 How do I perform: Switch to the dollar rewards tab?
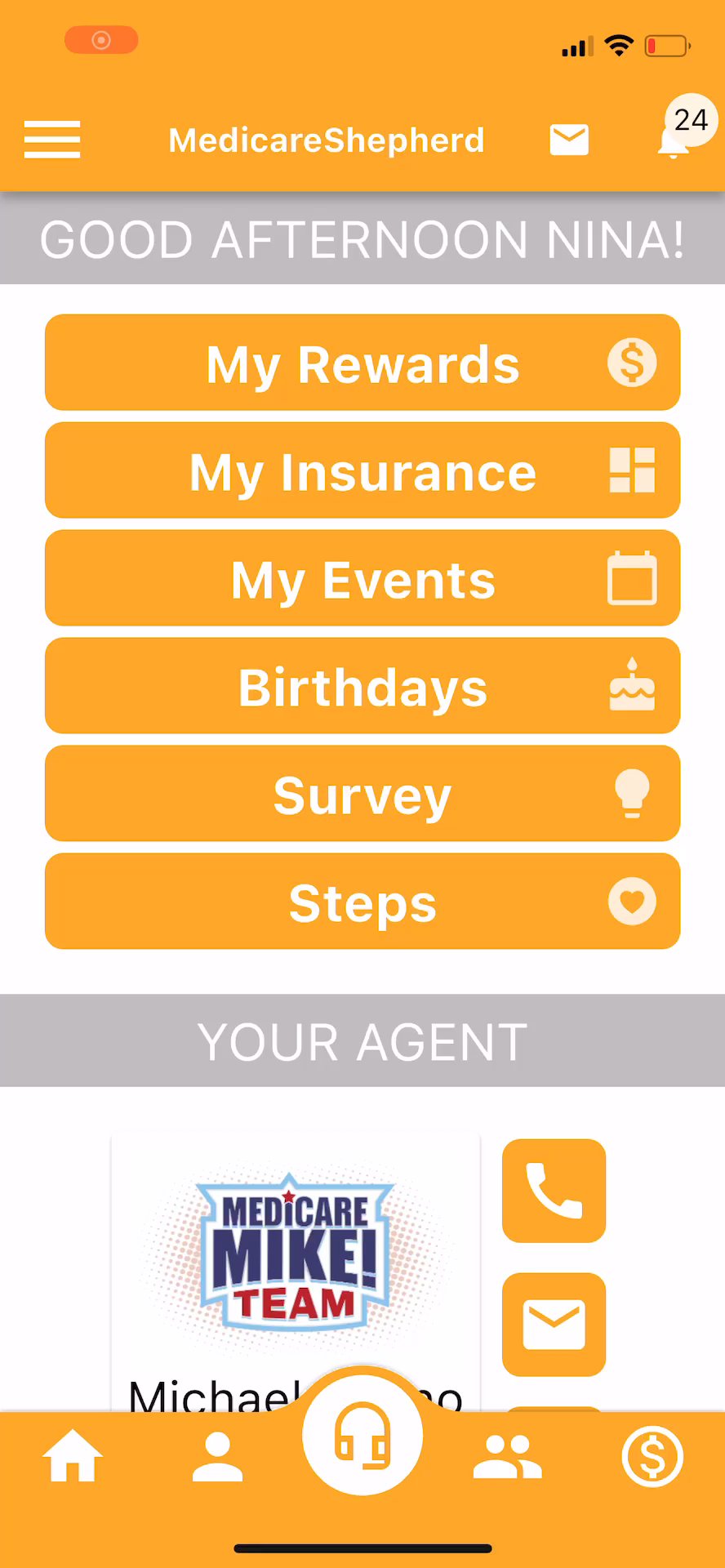point(652,1456)
